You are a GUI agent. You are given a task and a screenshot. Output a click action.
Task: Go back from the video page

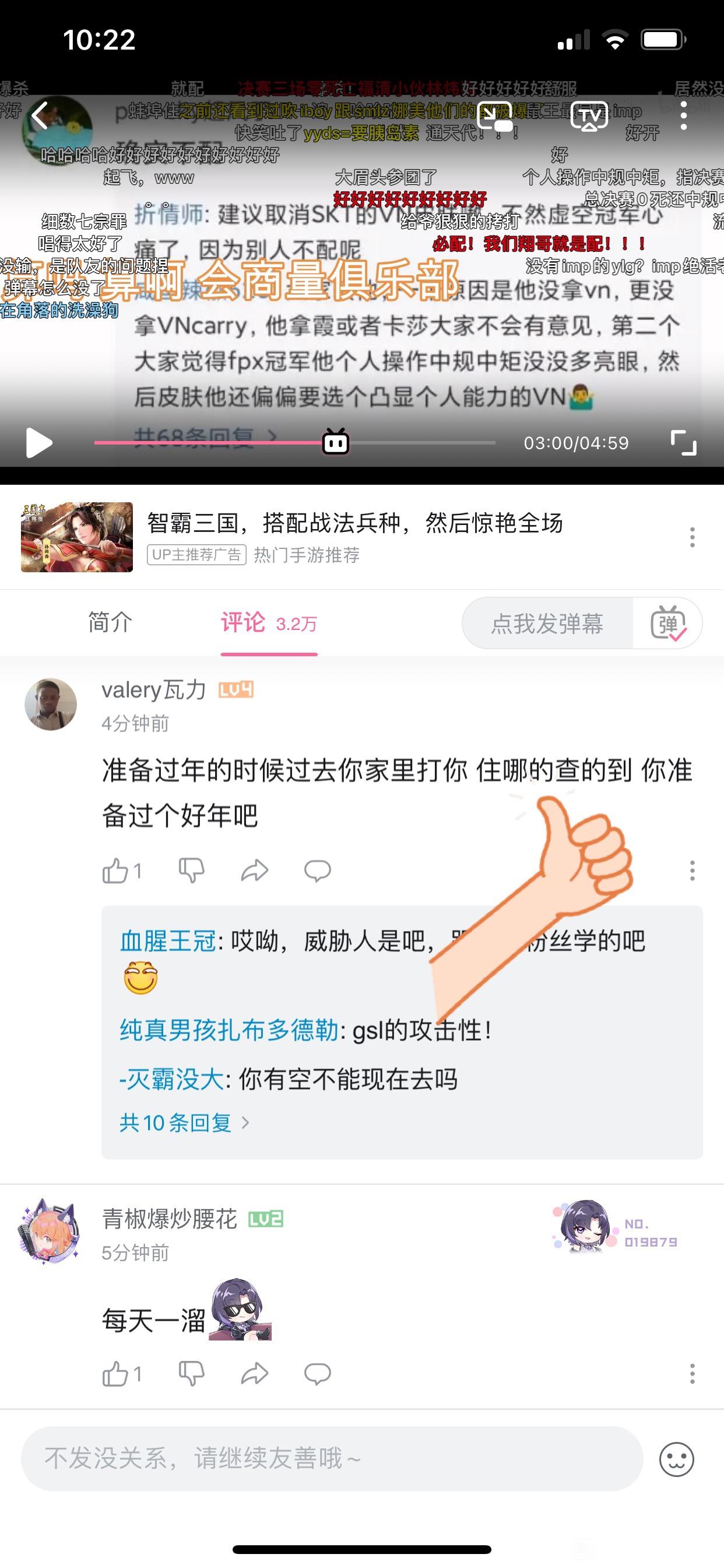pyautogui.click(x=40, y=115)
